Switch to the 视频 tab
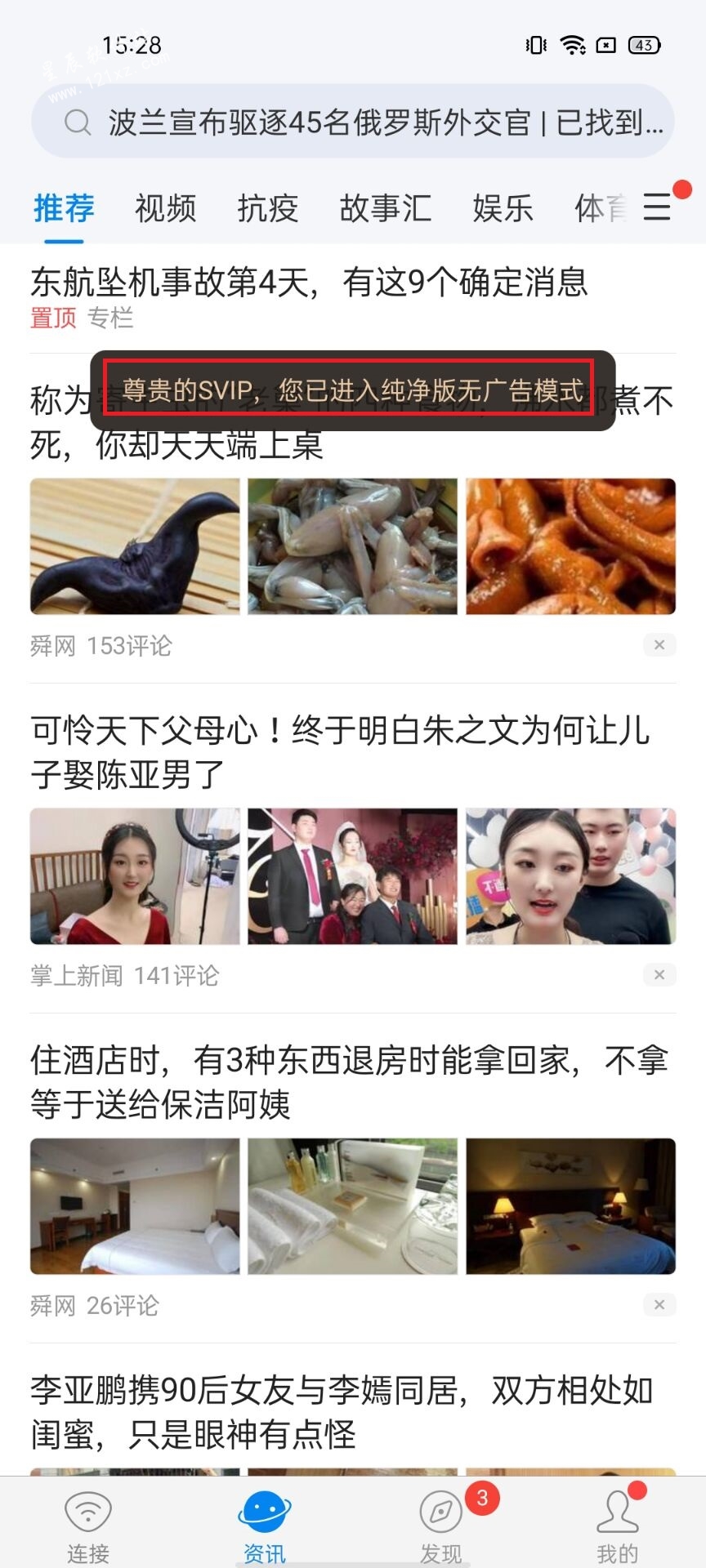Screen dimensions: 706x1568 [x=165, y=208]
